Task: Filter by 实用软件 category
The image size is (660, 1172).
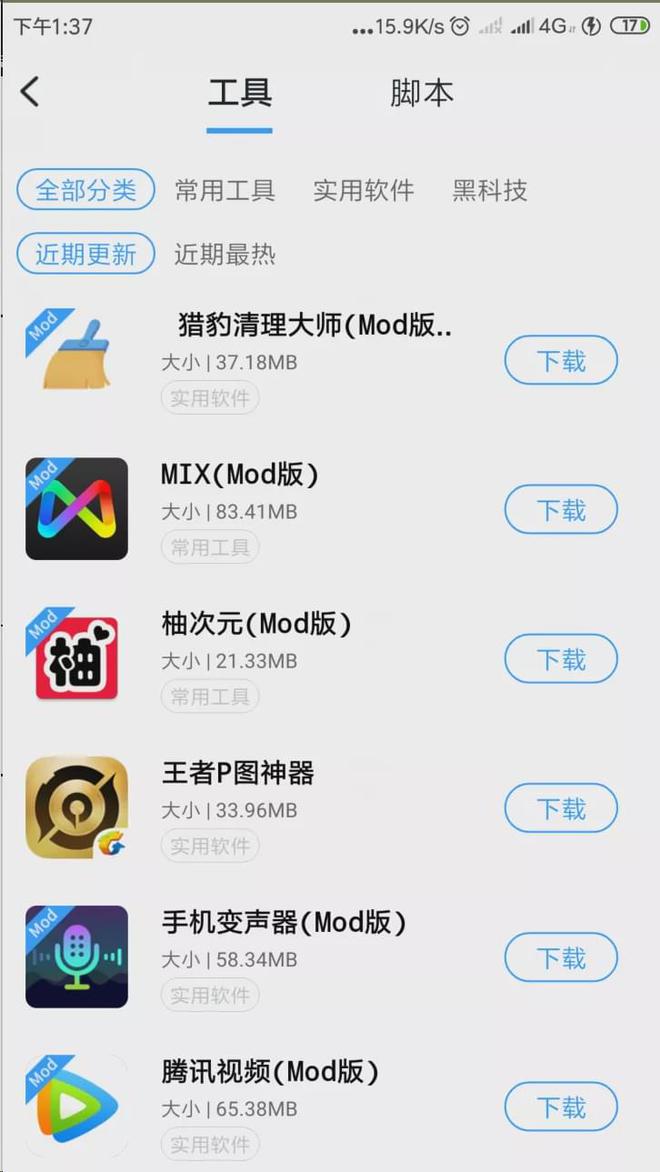Action: (x=363, y=191)
